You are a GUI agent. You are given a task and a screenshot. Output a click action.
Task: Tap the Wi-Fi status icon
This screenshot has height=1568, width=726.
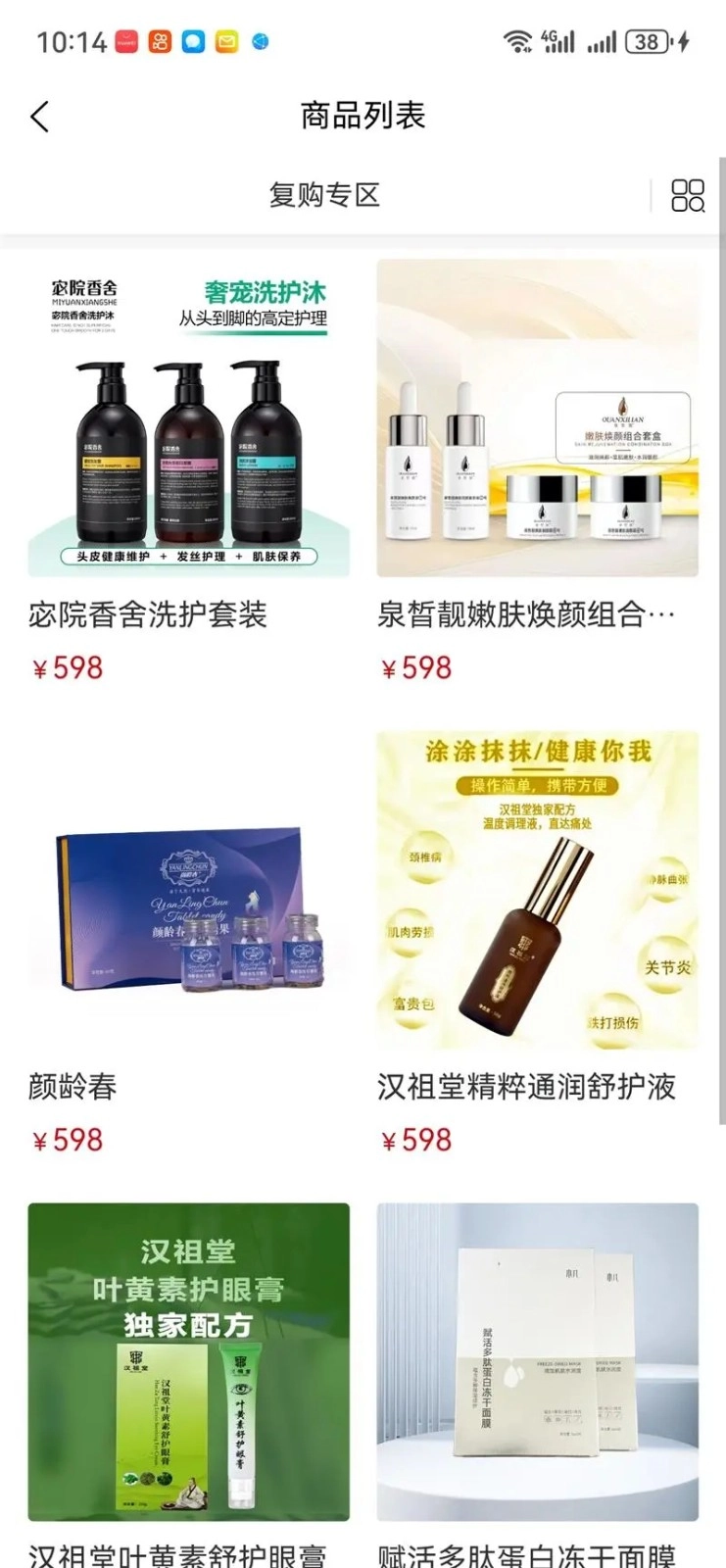coord(517,41)
